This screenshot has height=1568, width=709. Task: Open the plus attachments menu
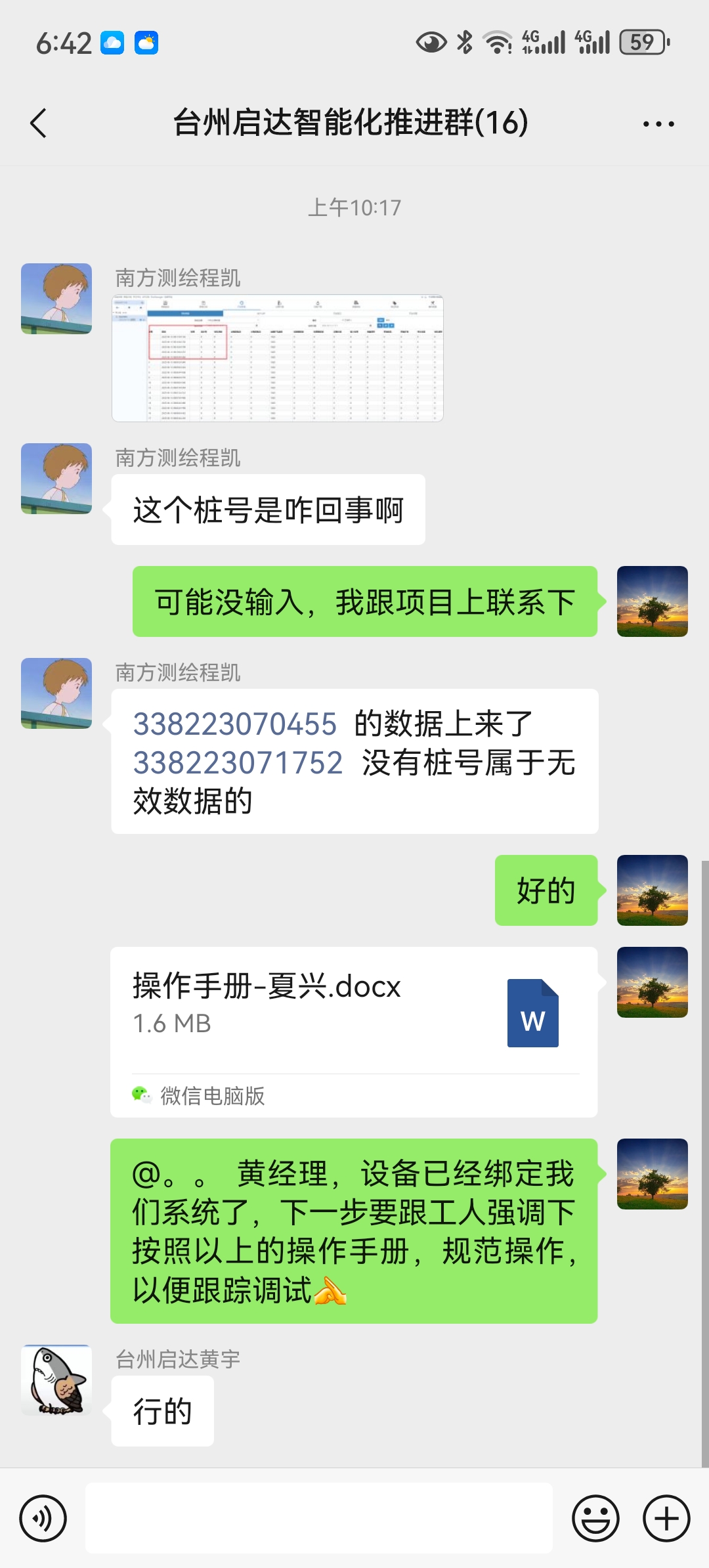[666, 1519]
